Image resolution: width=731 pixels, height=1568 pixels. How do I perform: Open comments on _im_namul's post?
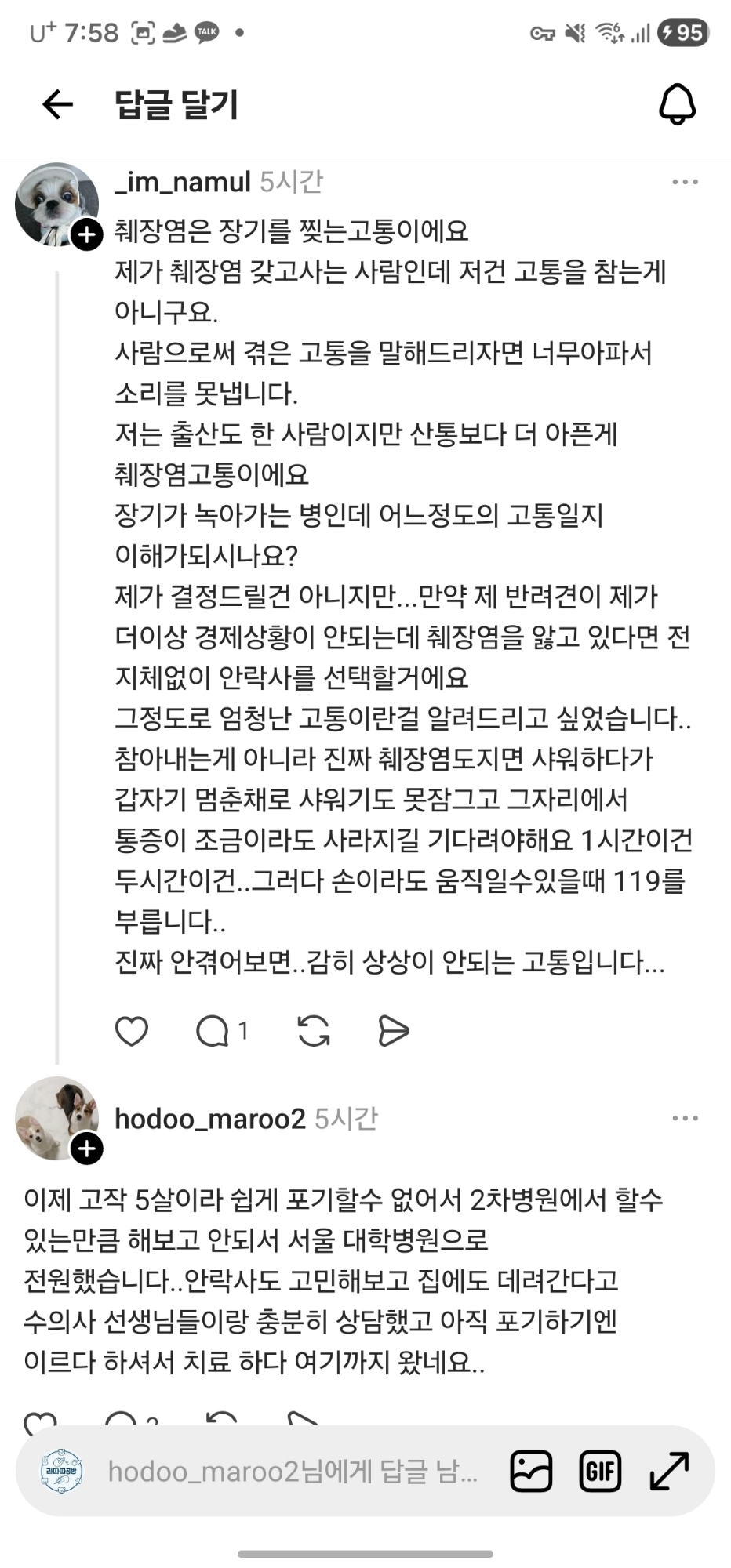click(213, 1031)
